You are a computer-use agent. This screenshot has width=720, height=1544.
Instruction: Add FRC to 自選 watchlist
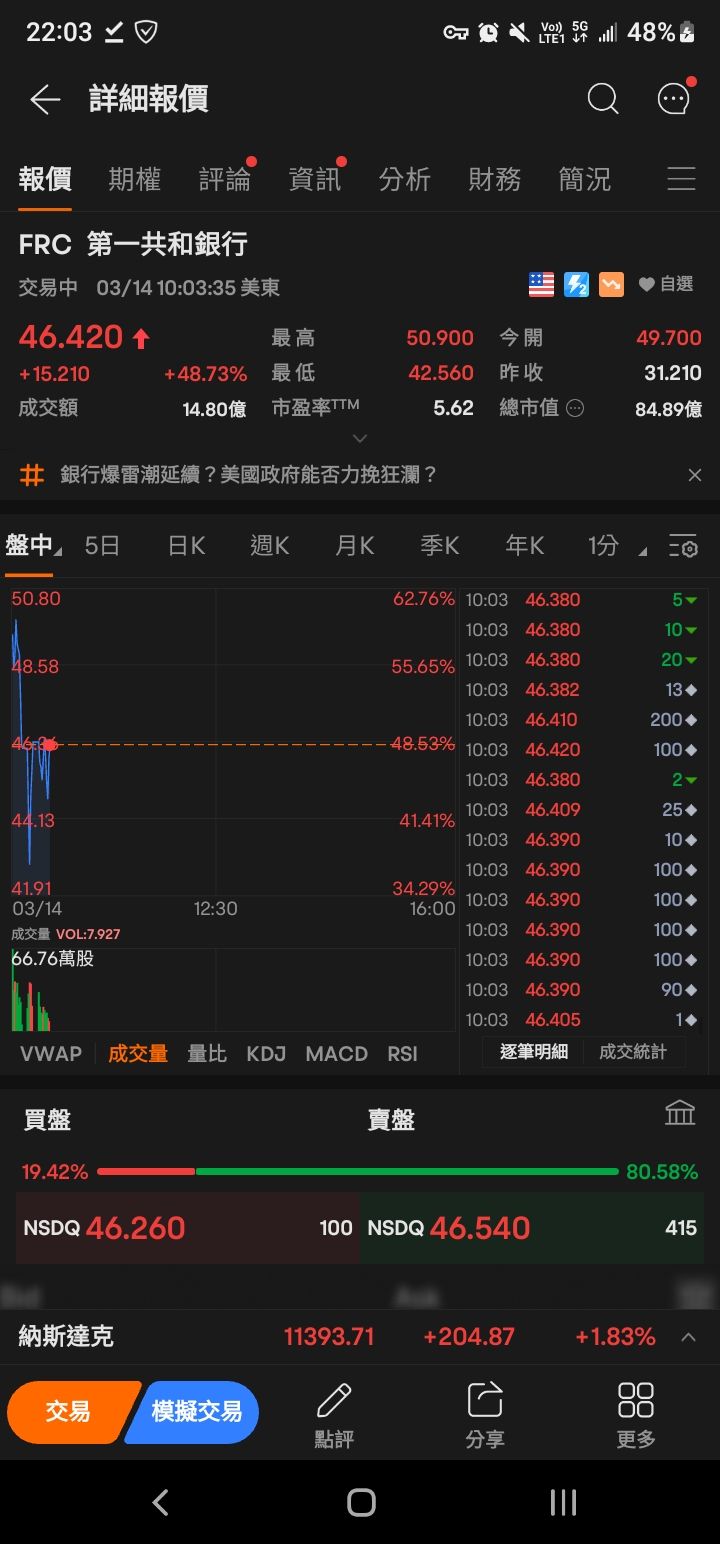[x=666, y=285]
